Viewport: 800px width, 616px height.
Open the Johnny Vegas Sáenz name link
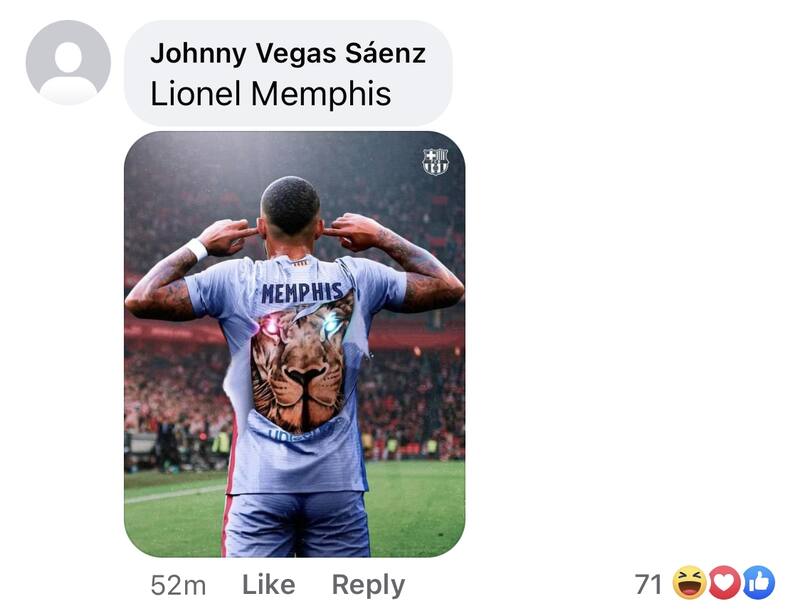288,53
